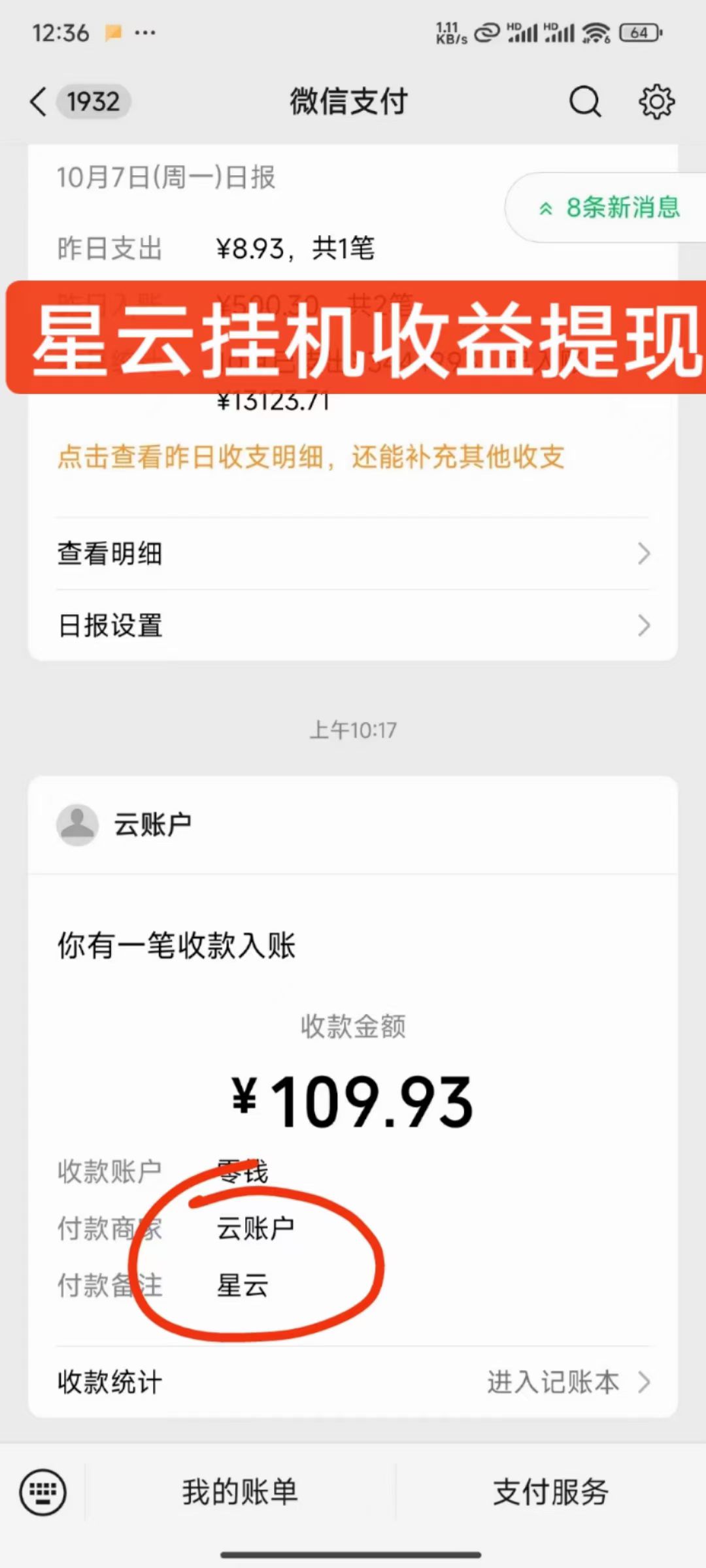Open the settings gear icon
Screen dimensions: 706x1568
(656, 102)
